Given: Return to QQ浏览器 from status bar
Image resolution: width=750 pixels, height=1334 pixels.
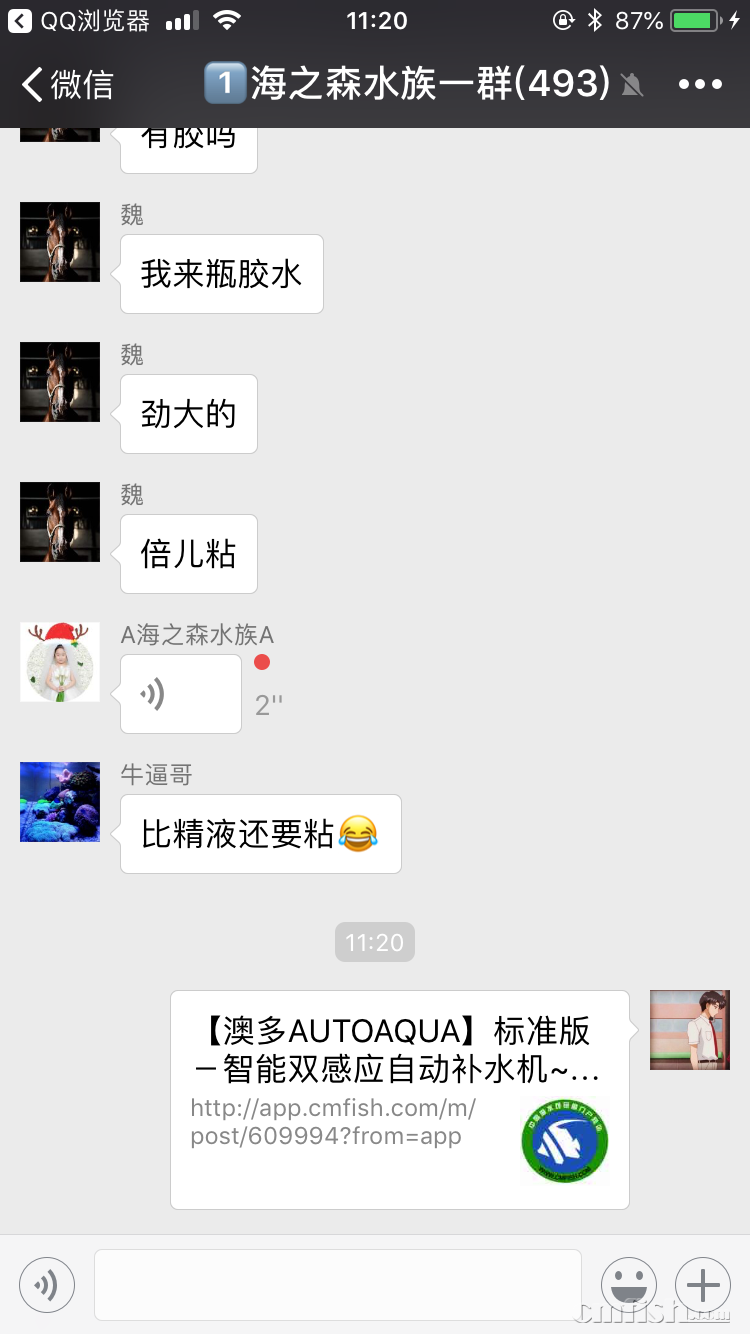Looking at the screenshot, I should (x=80, y=20).
